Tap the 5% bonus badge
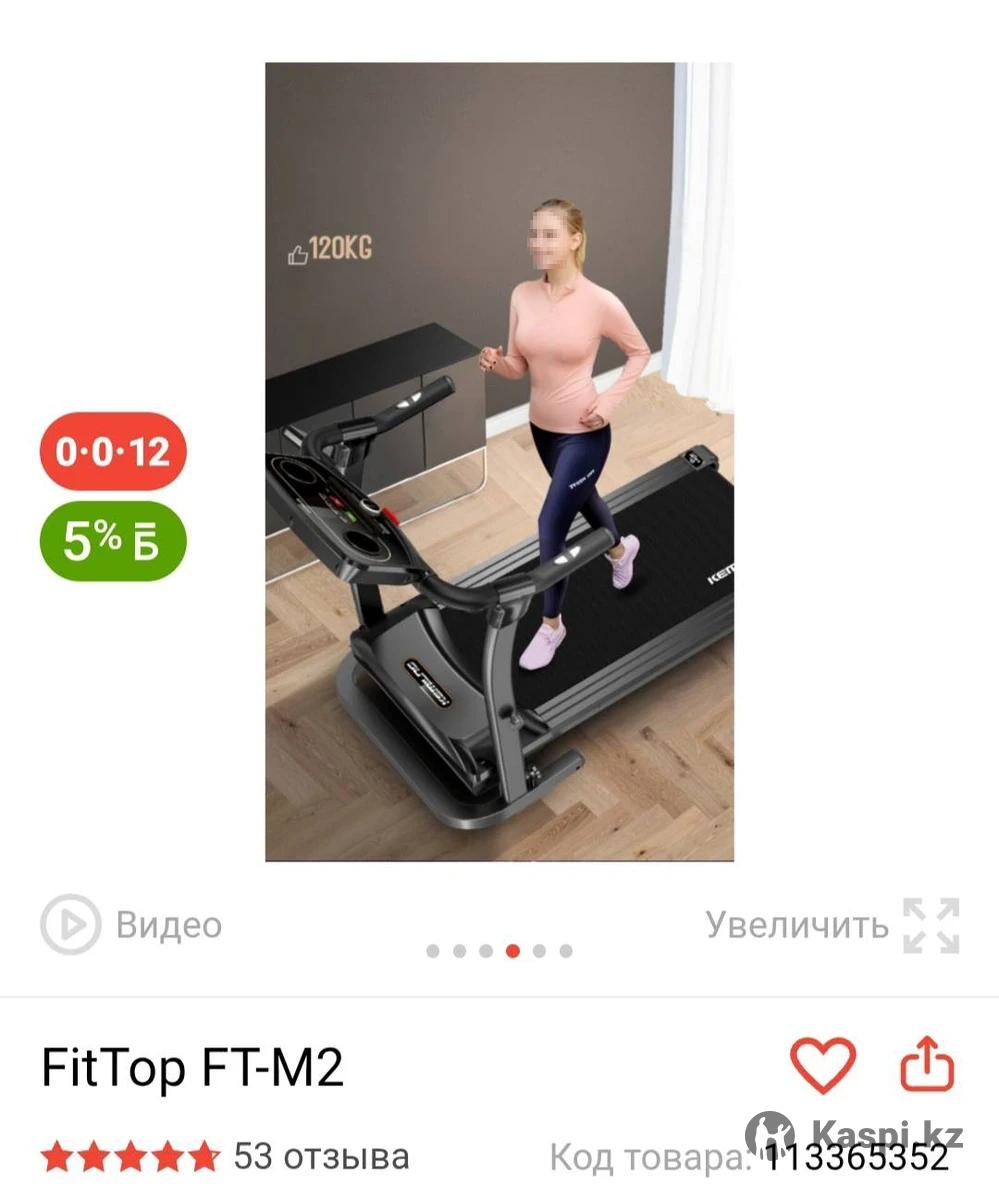Screen dimensions: 999x1200 (113, 541)
